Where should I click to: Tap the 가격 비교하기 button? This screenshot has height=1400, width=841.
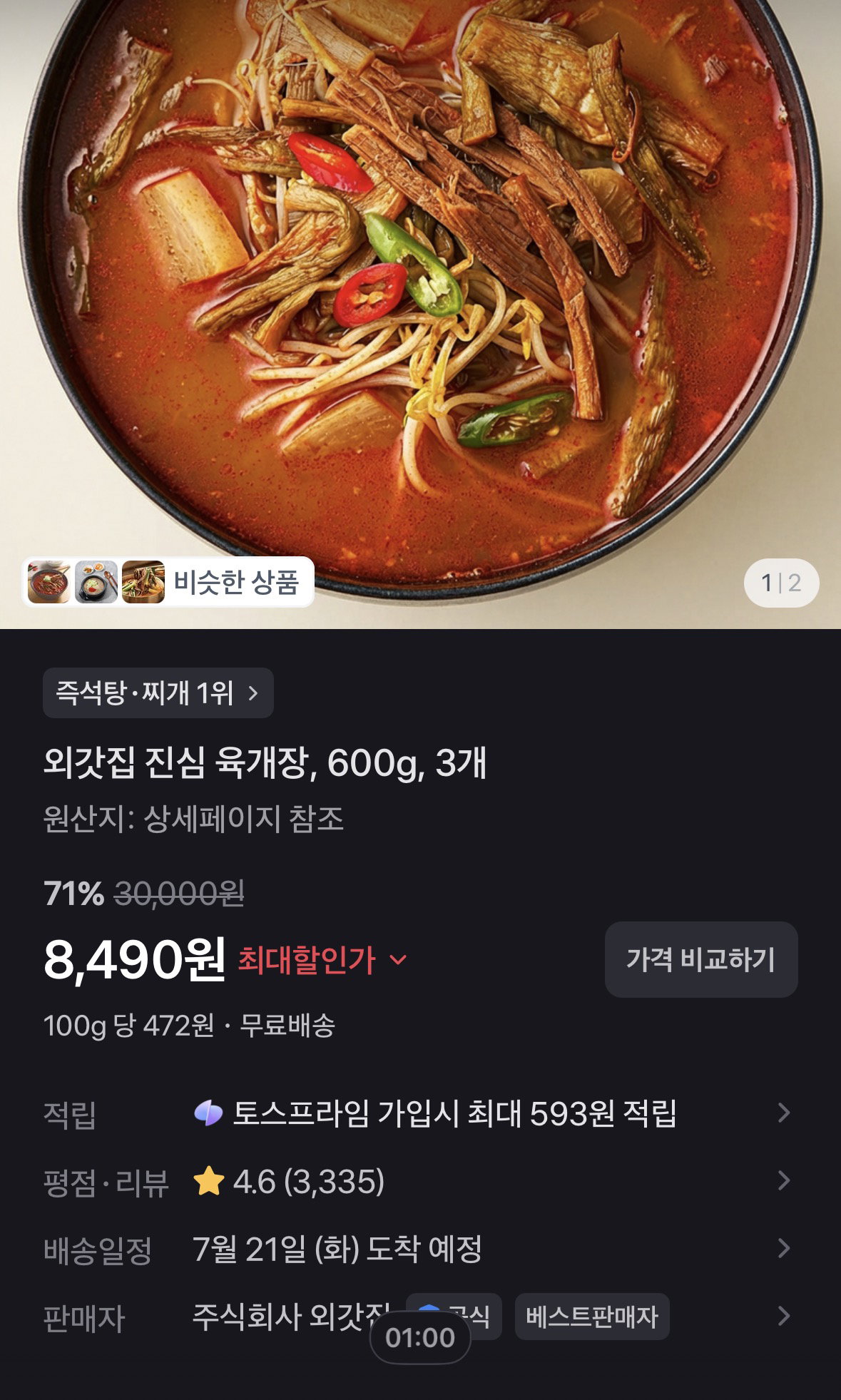tap(701, 959)
